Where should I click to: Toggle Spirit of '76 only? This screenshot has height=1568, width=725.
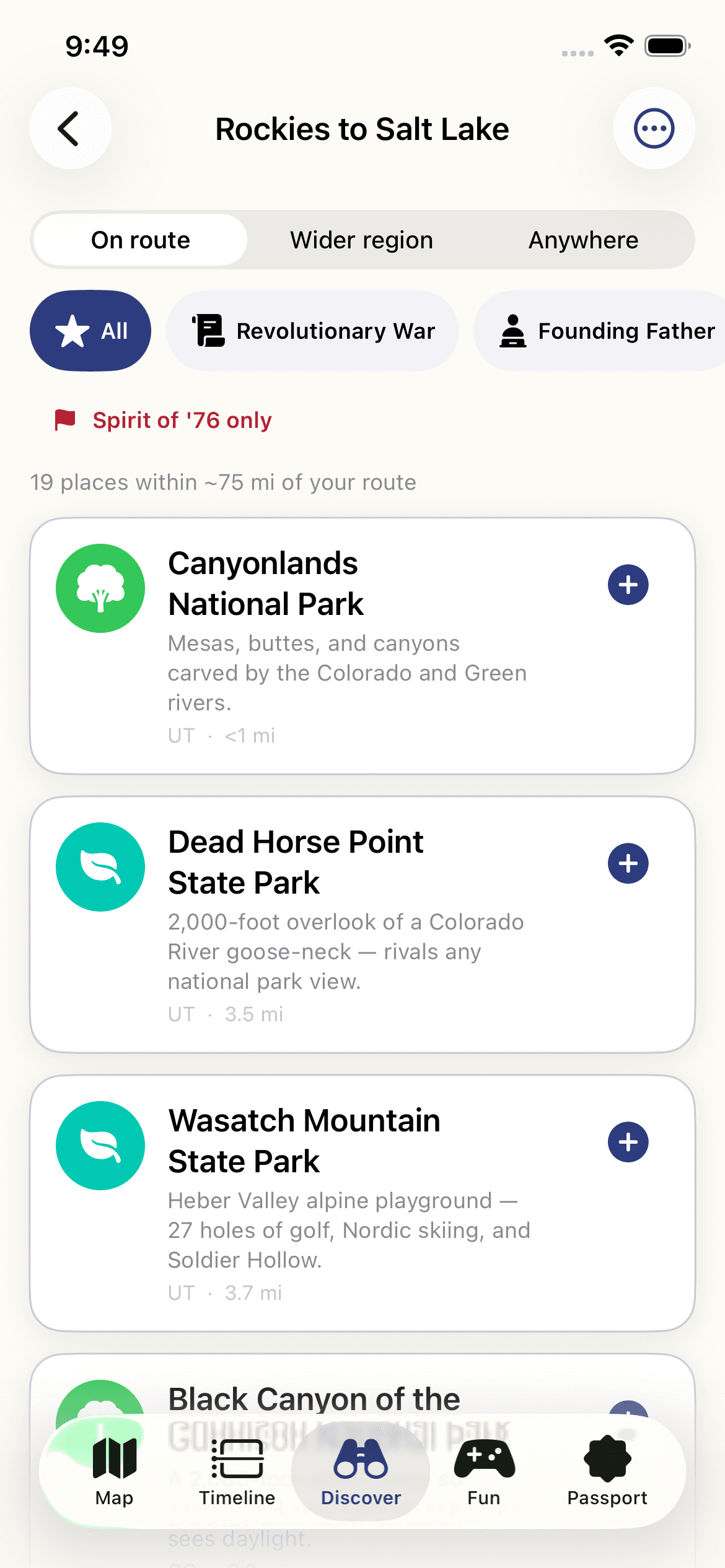[164, 420]
